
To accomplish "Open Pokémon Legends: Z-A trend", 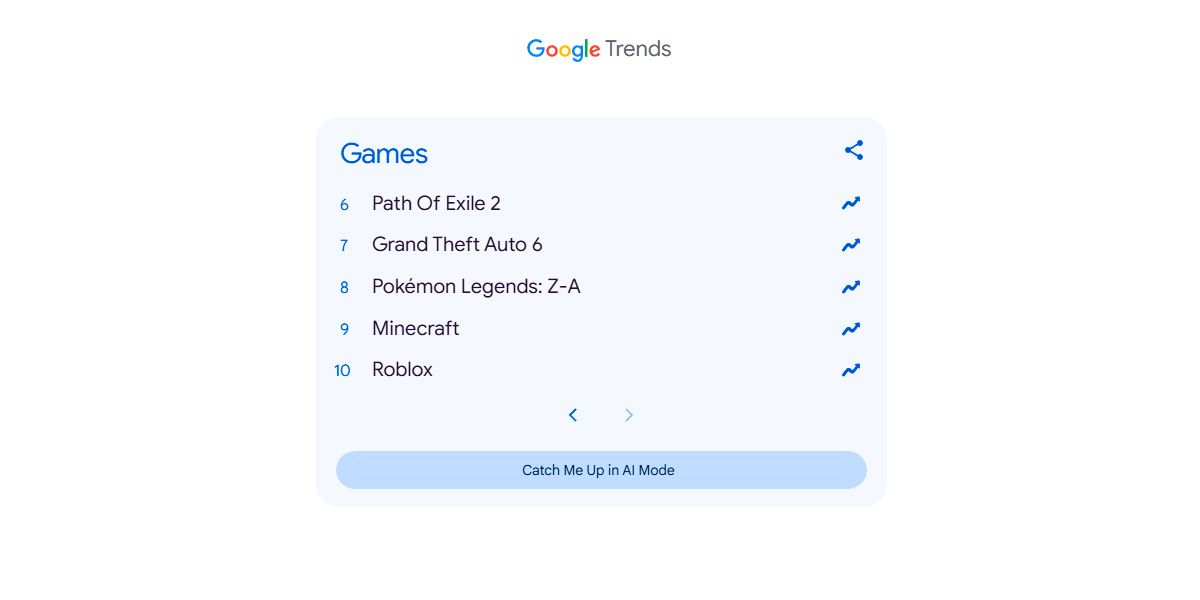I will [476, 287].
